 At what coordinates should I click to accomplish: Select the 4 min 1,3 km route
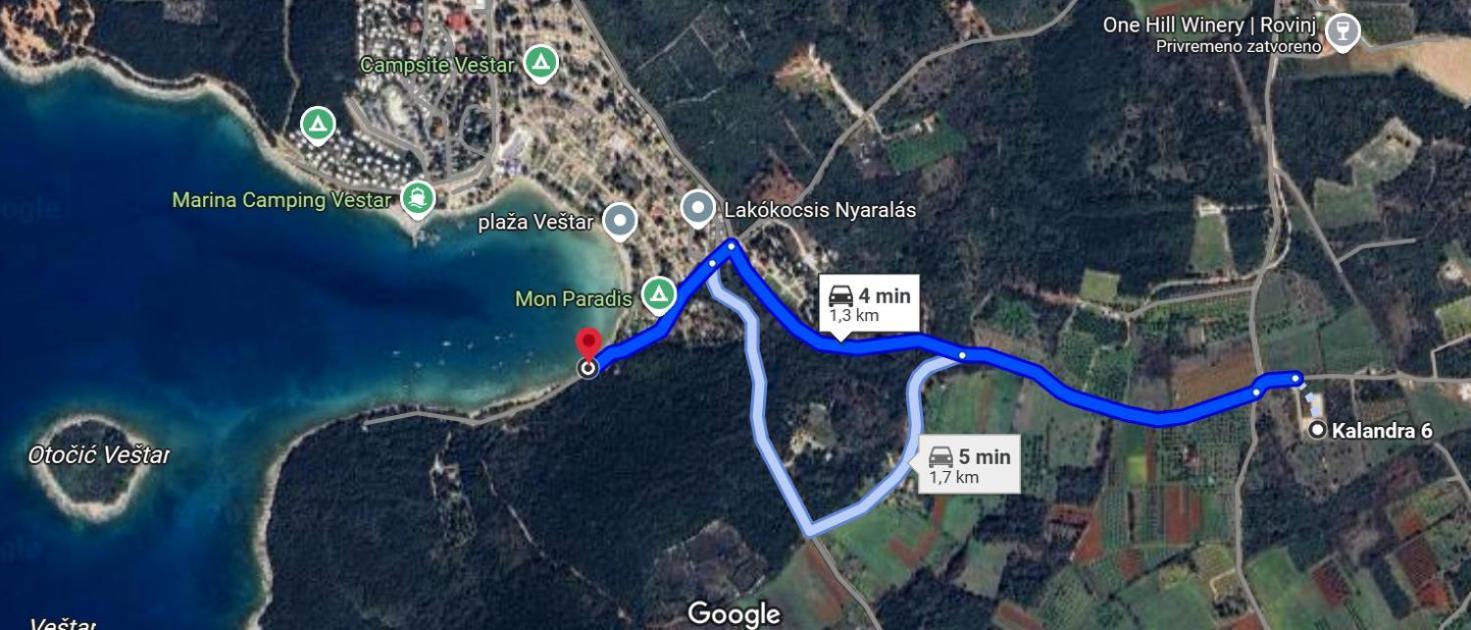[x=868, y=303]
